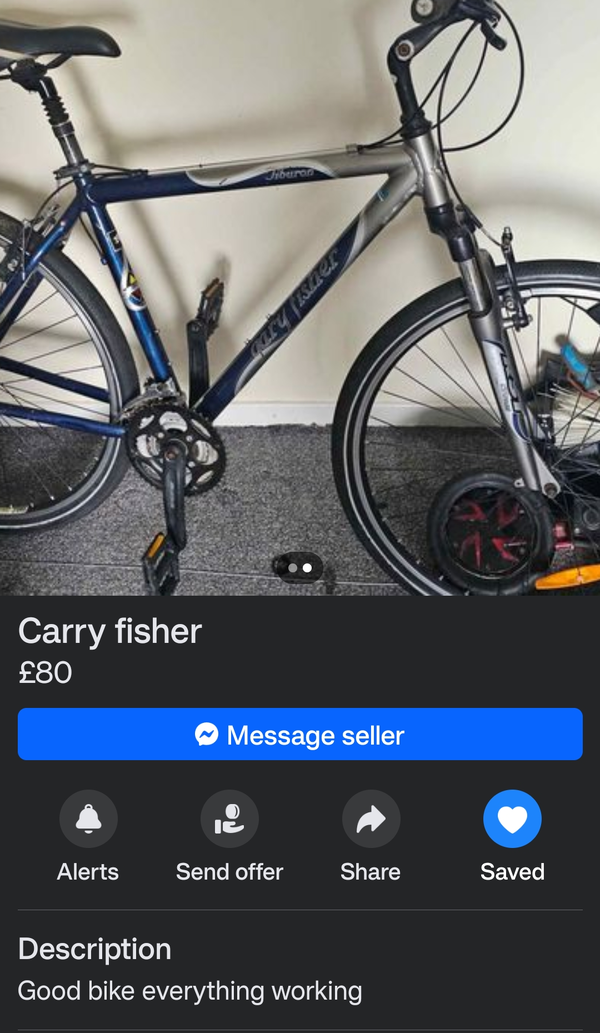Viewport: 600px width, 1033px height.
Task: Share this bike listing
Action: (370, 820)
